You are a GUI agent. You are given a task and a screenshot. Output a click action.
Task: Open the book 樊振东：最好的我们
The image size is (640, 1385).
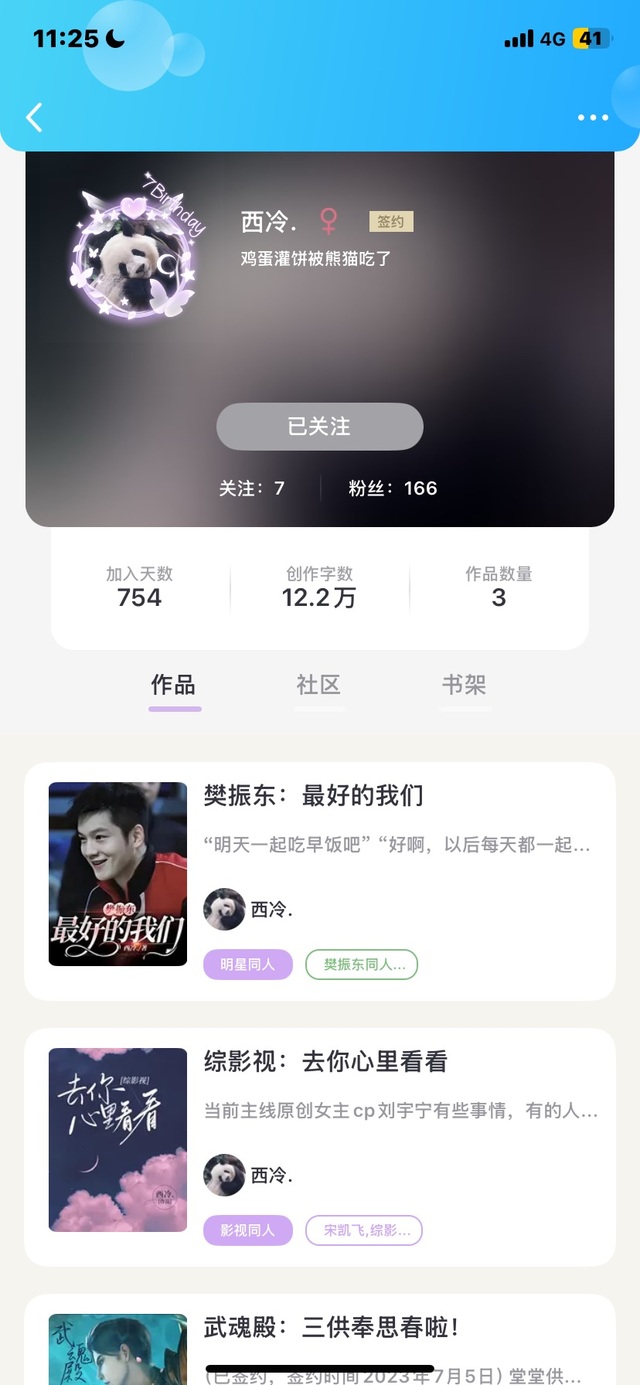click(313, 796)
